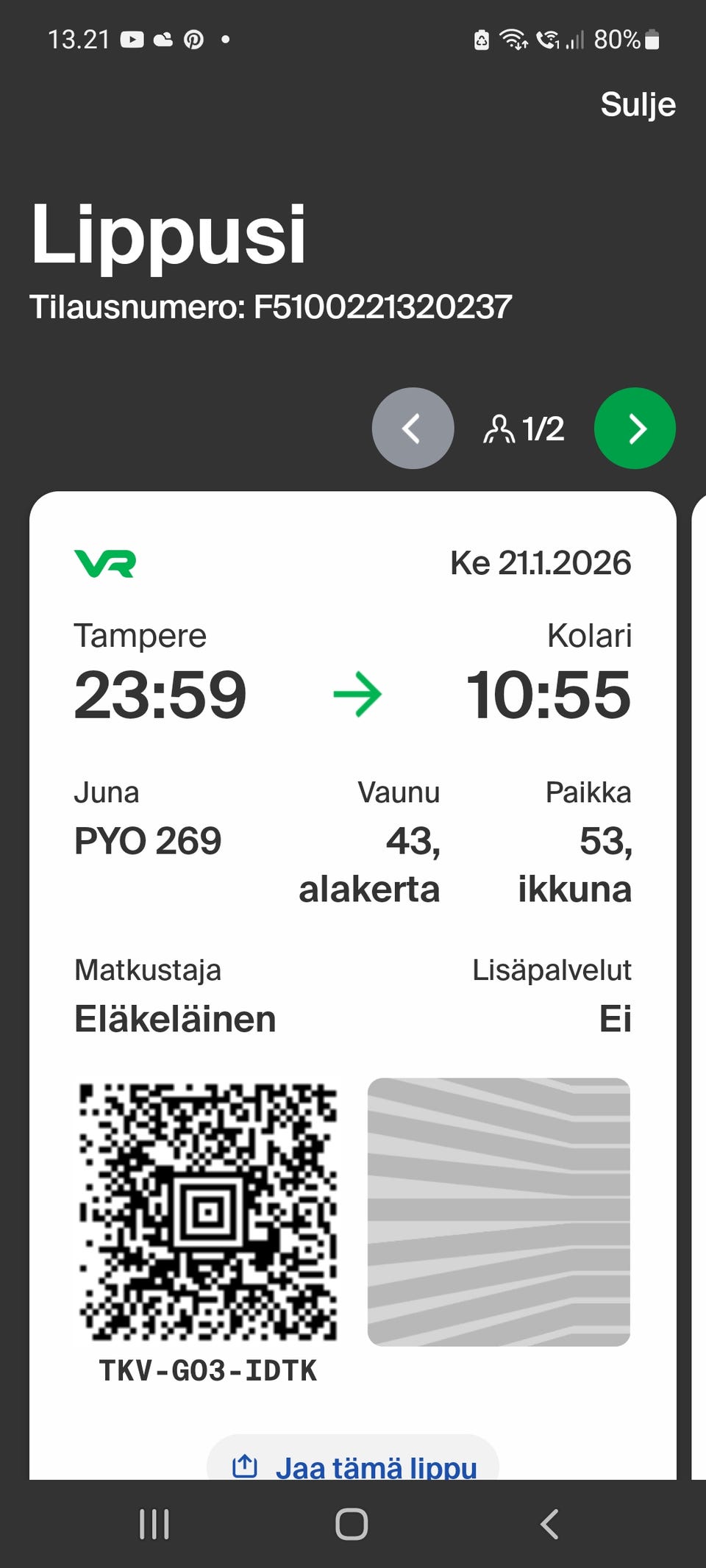706x1568 pixels.
Task: Tap the system back button
Action: click(549, 1524)
